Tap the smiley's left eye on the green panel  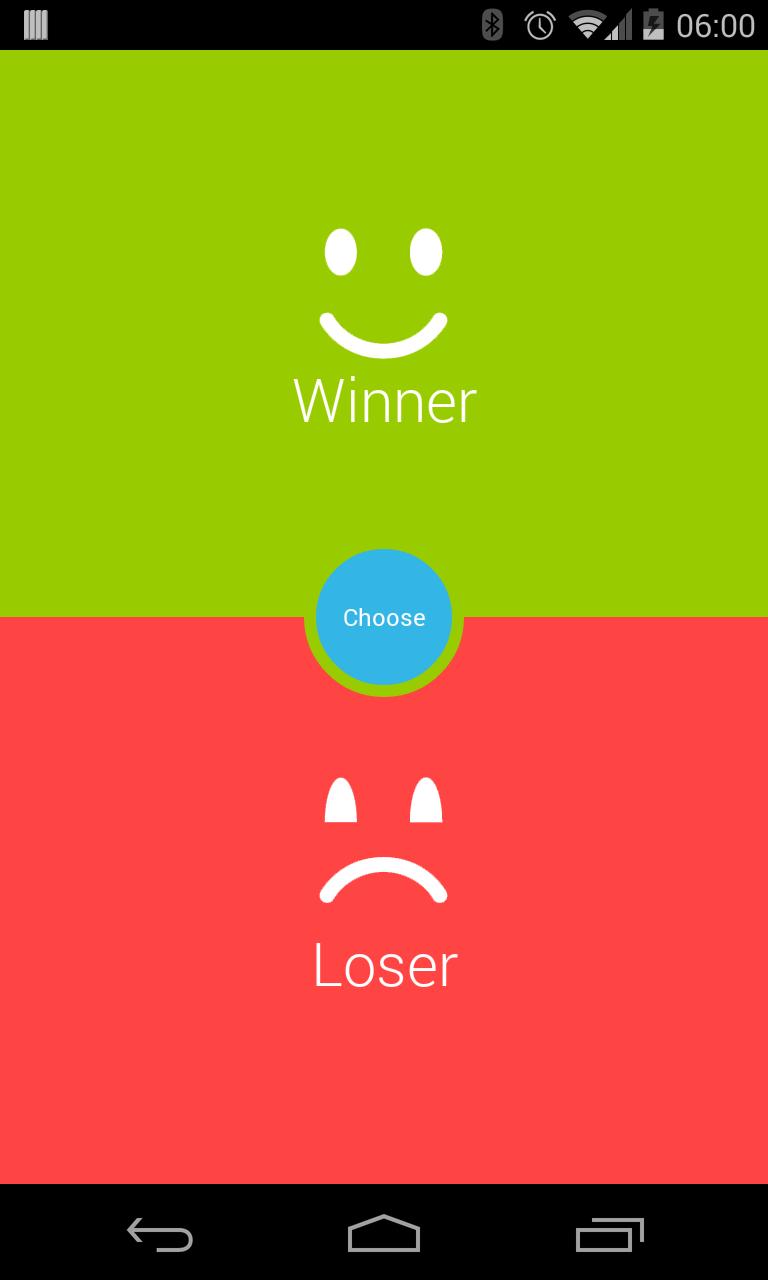340,252
